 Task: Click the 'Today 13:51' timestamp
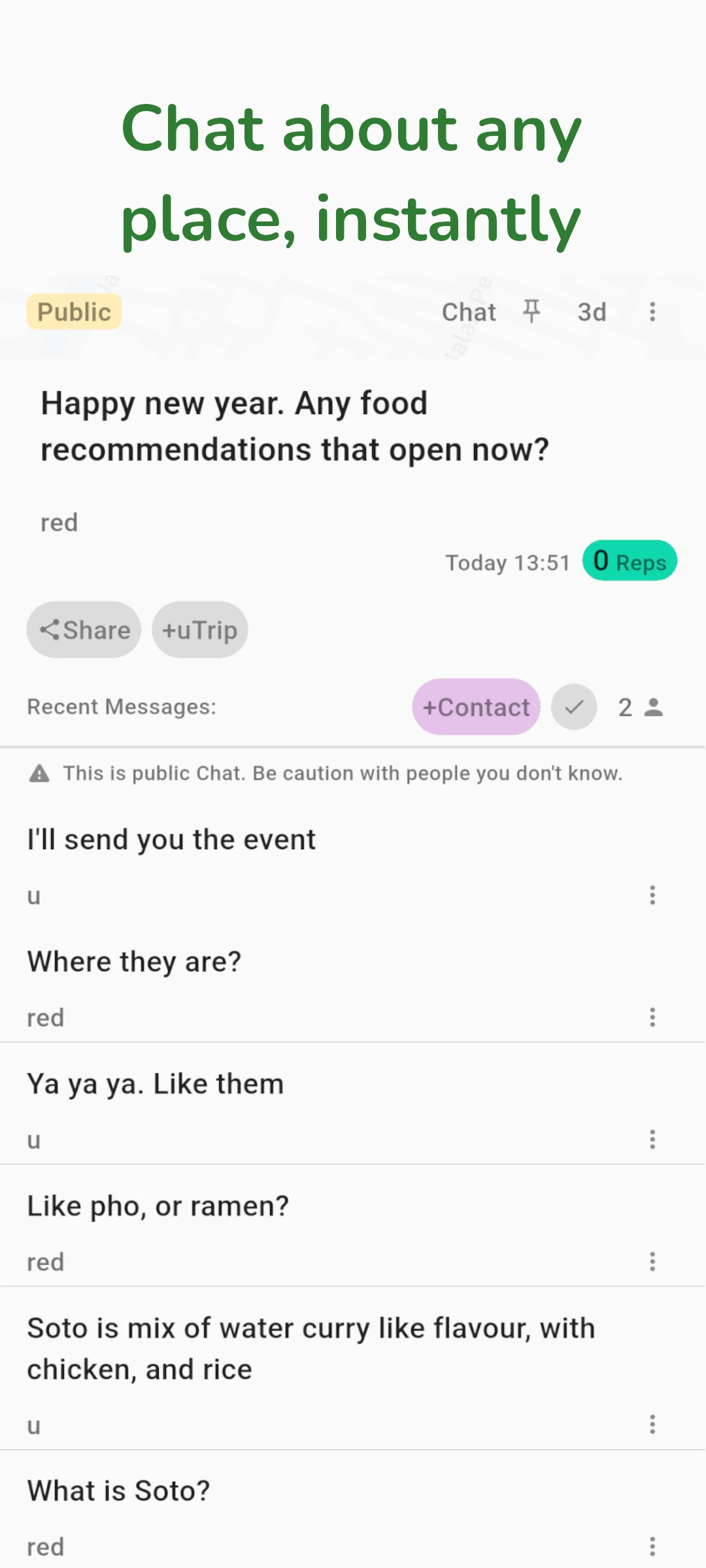click(509, 563)
